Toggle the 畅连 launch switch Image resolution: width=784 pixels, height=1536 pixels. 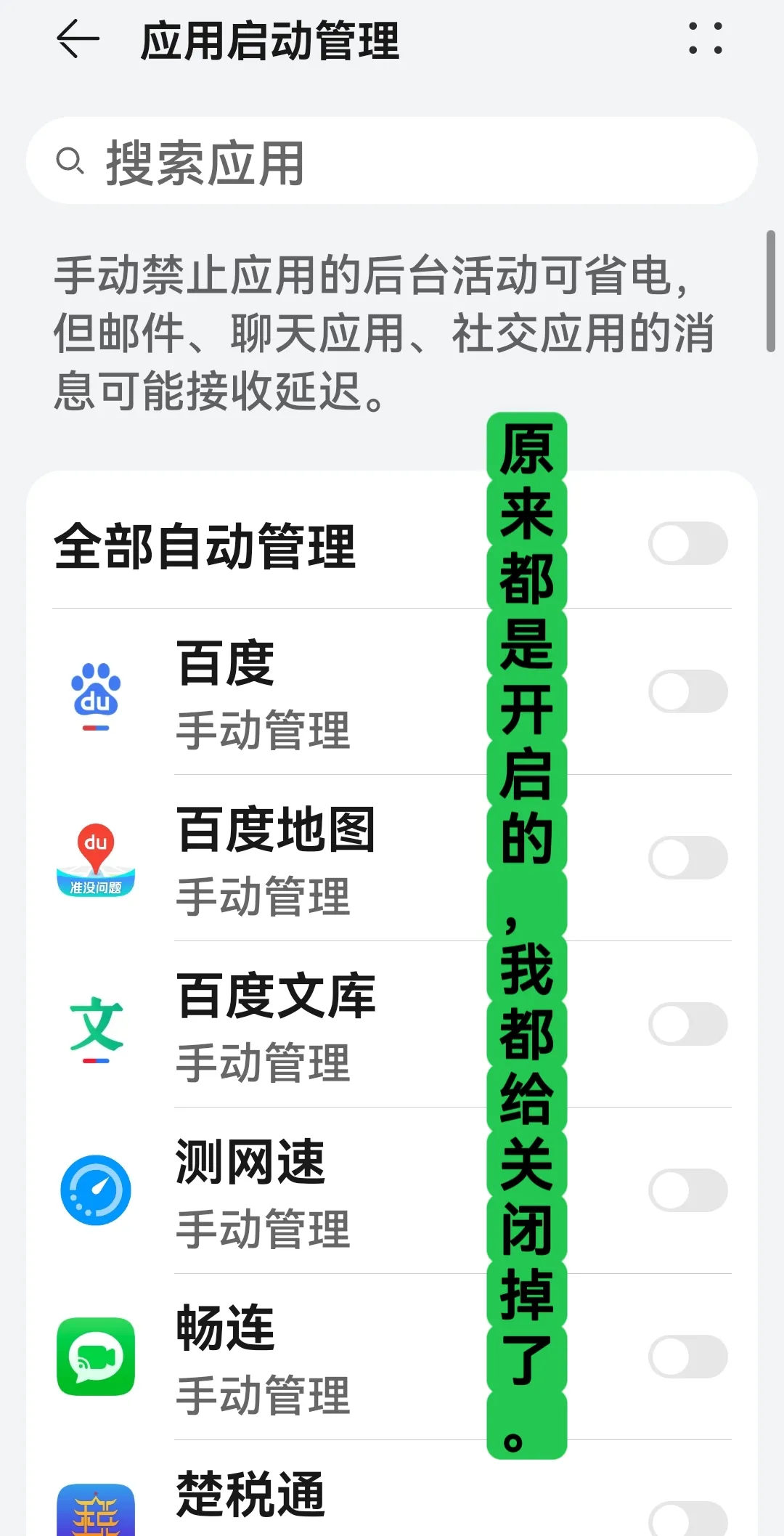click(x=687, y=1357)
